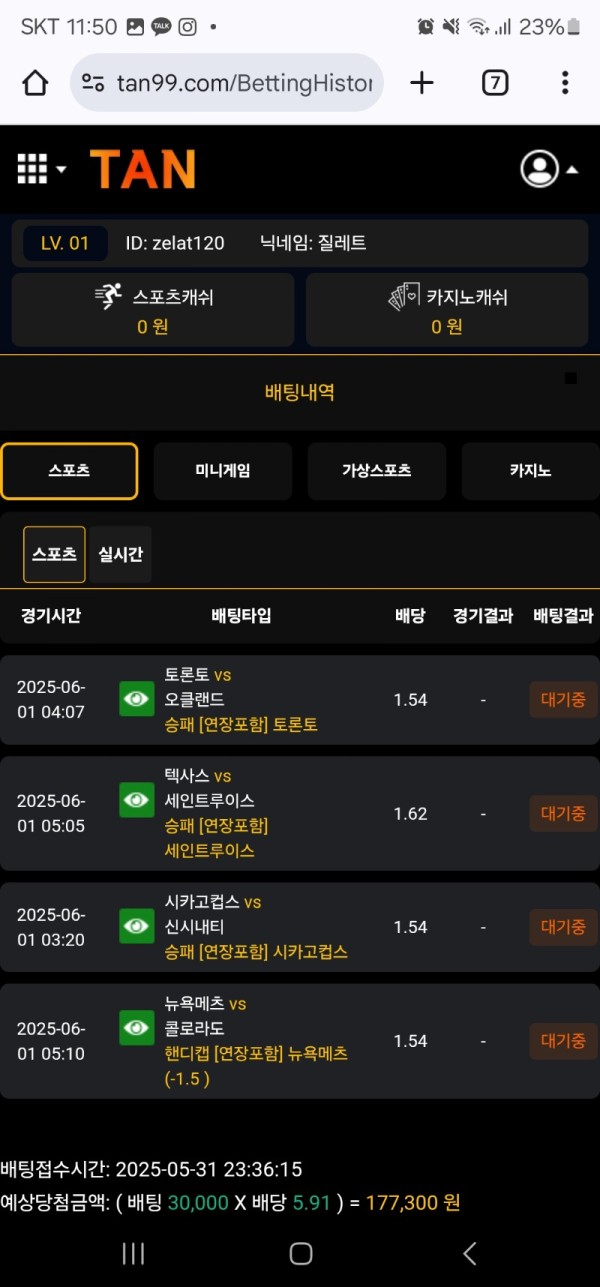Screen dimensions: 600x1287
Task: Switch to the 미니게임 tab
Action: (x=223, y=471)
